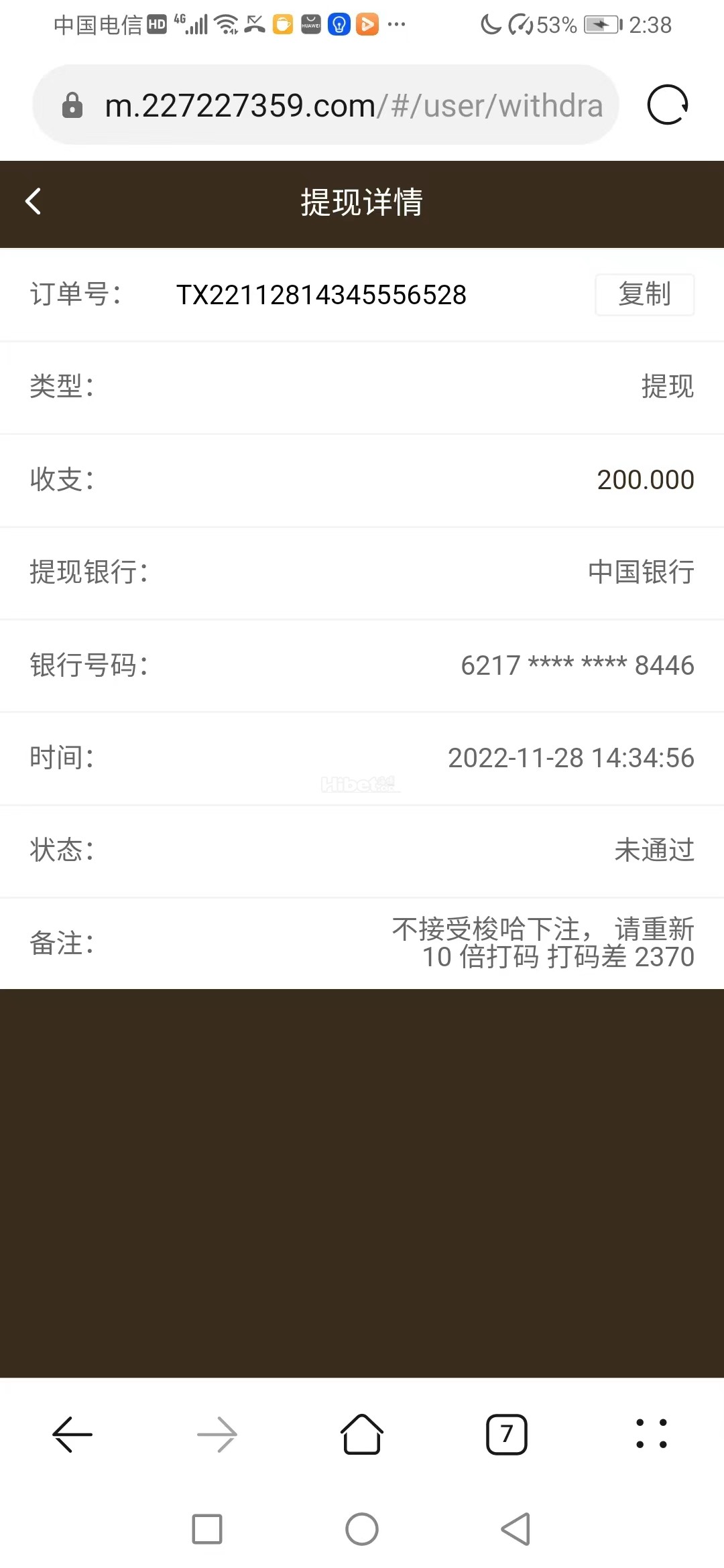Open the browser four-dot menu

651,1435
